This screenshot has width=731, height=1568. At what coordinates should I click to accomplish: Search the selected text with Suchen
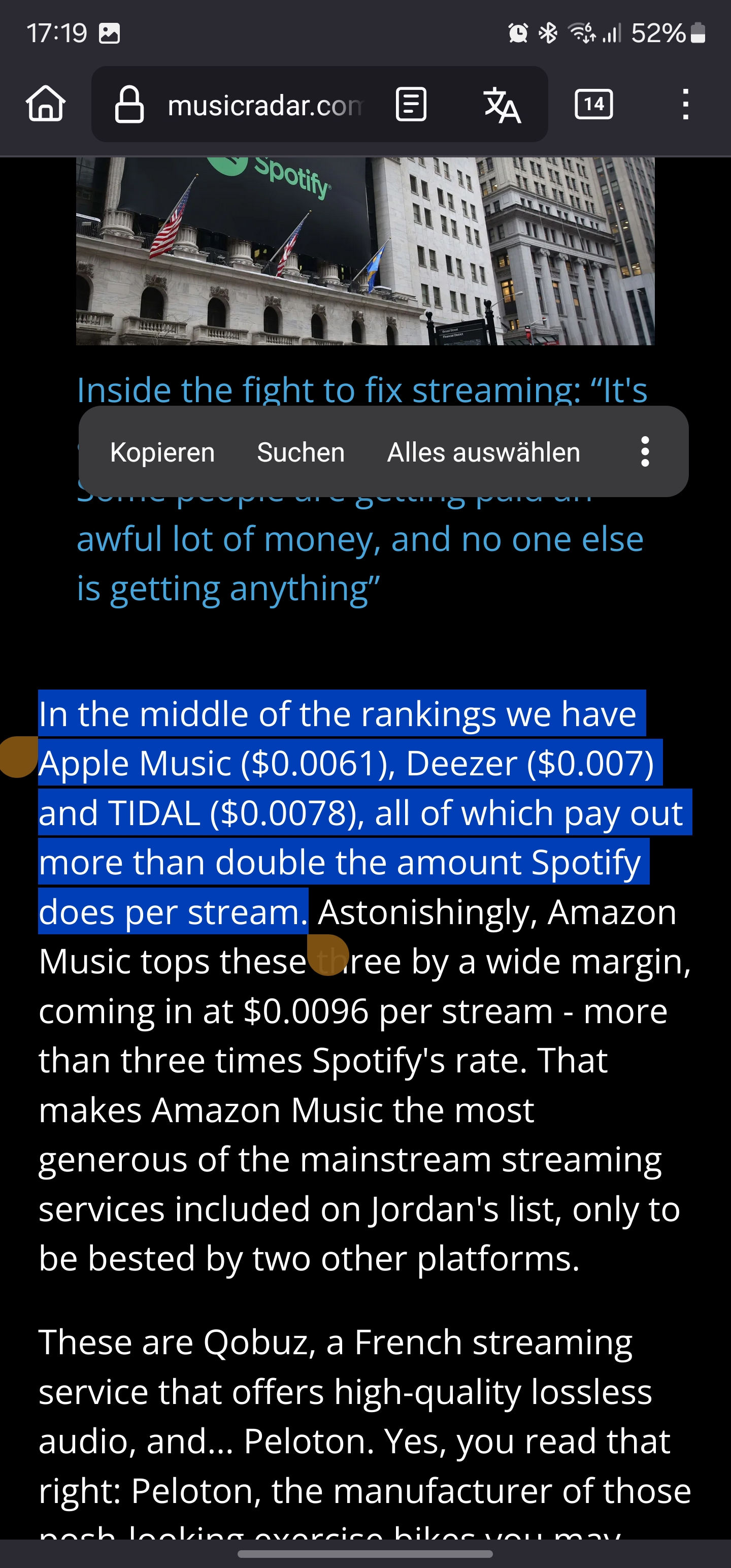tap(301, 452)
